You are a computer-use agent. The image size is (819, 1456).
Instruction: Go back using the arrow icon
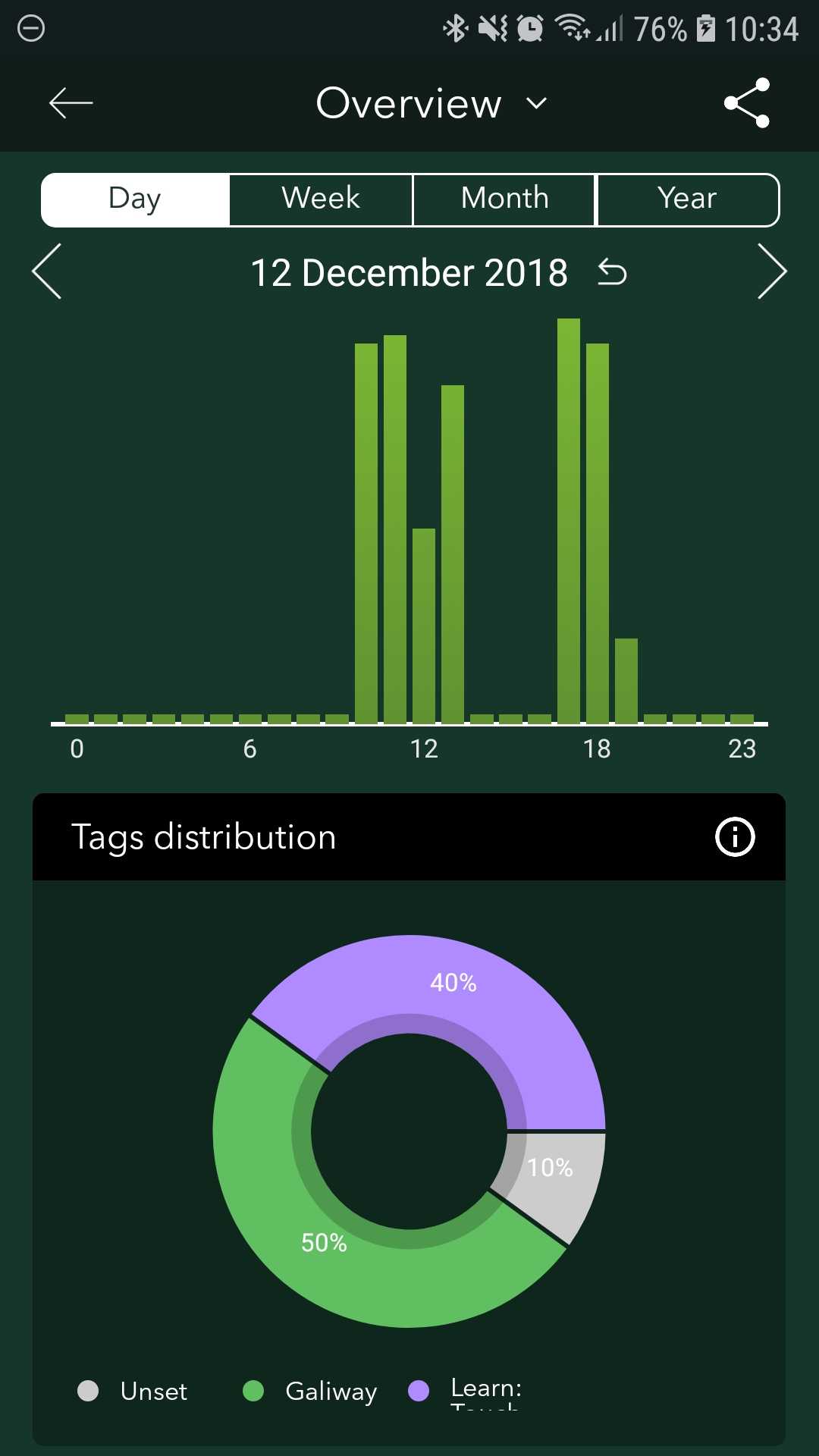[71, 103]
